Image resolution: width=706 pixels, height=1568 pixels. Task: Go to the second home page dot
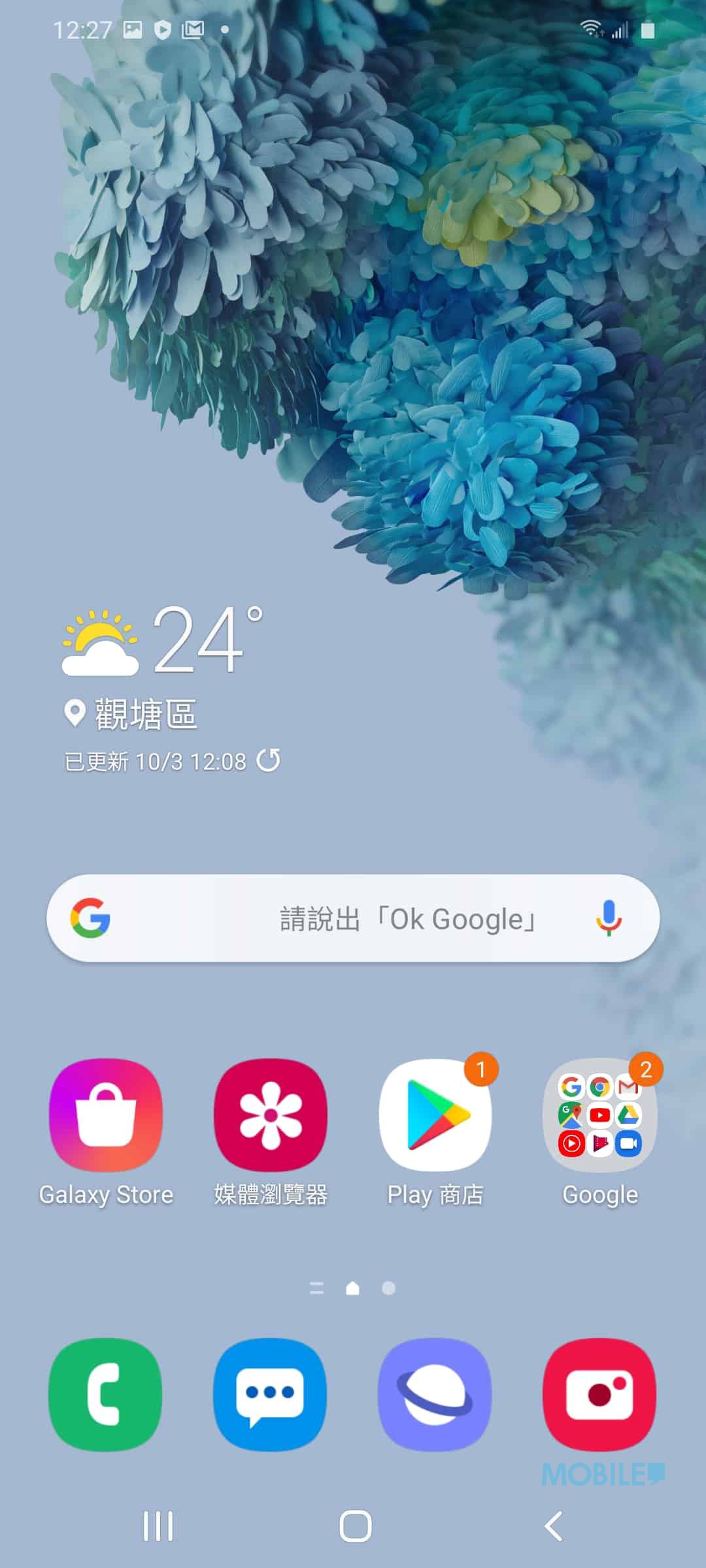coord(388,1288)
